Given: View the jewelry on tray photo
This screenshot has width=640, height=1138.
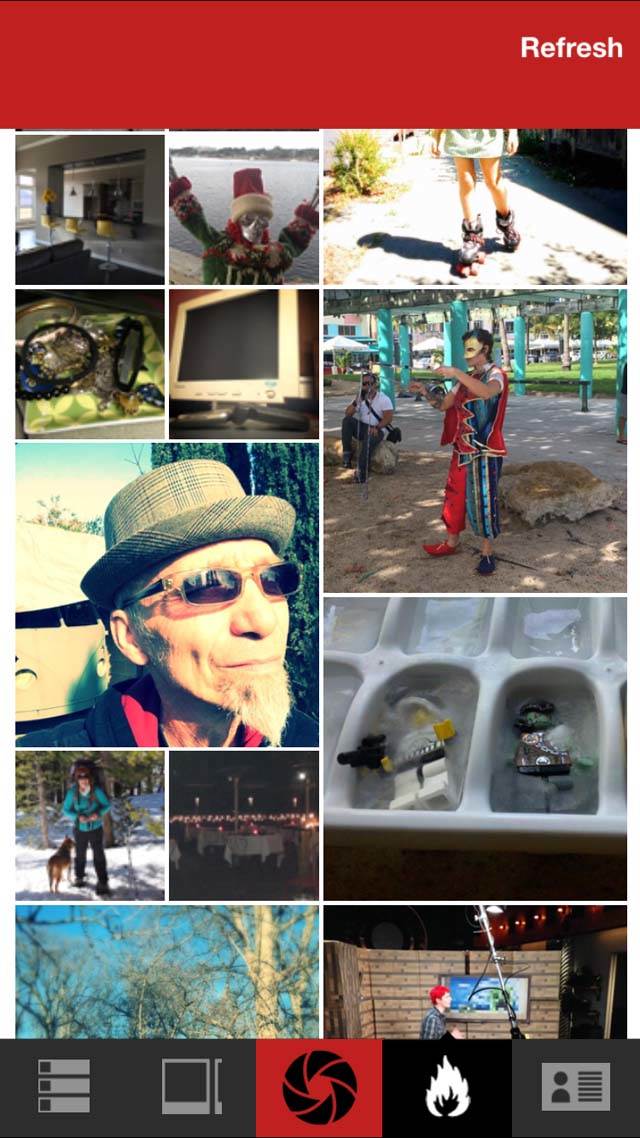Looking at the screenshot, I should point(90,364).
